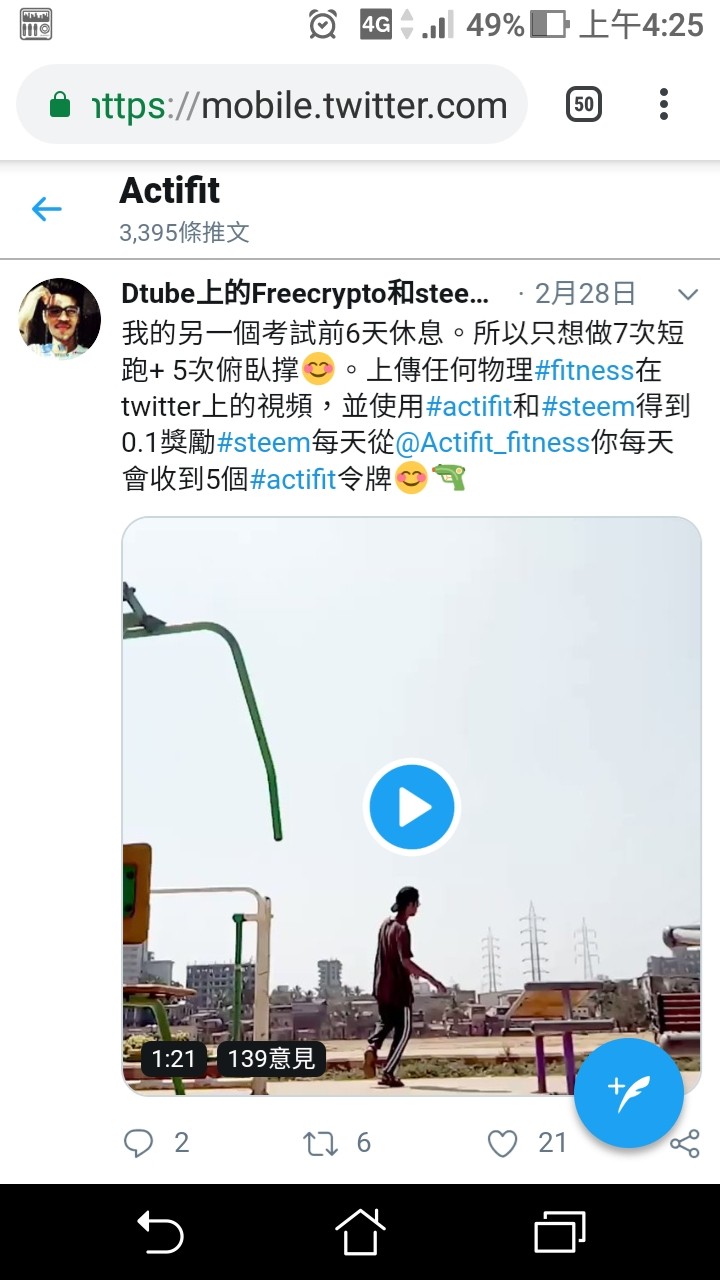720x1280 pixels.
Task: Open the @Actifit_fitness mention link
Action: (506, 442)
